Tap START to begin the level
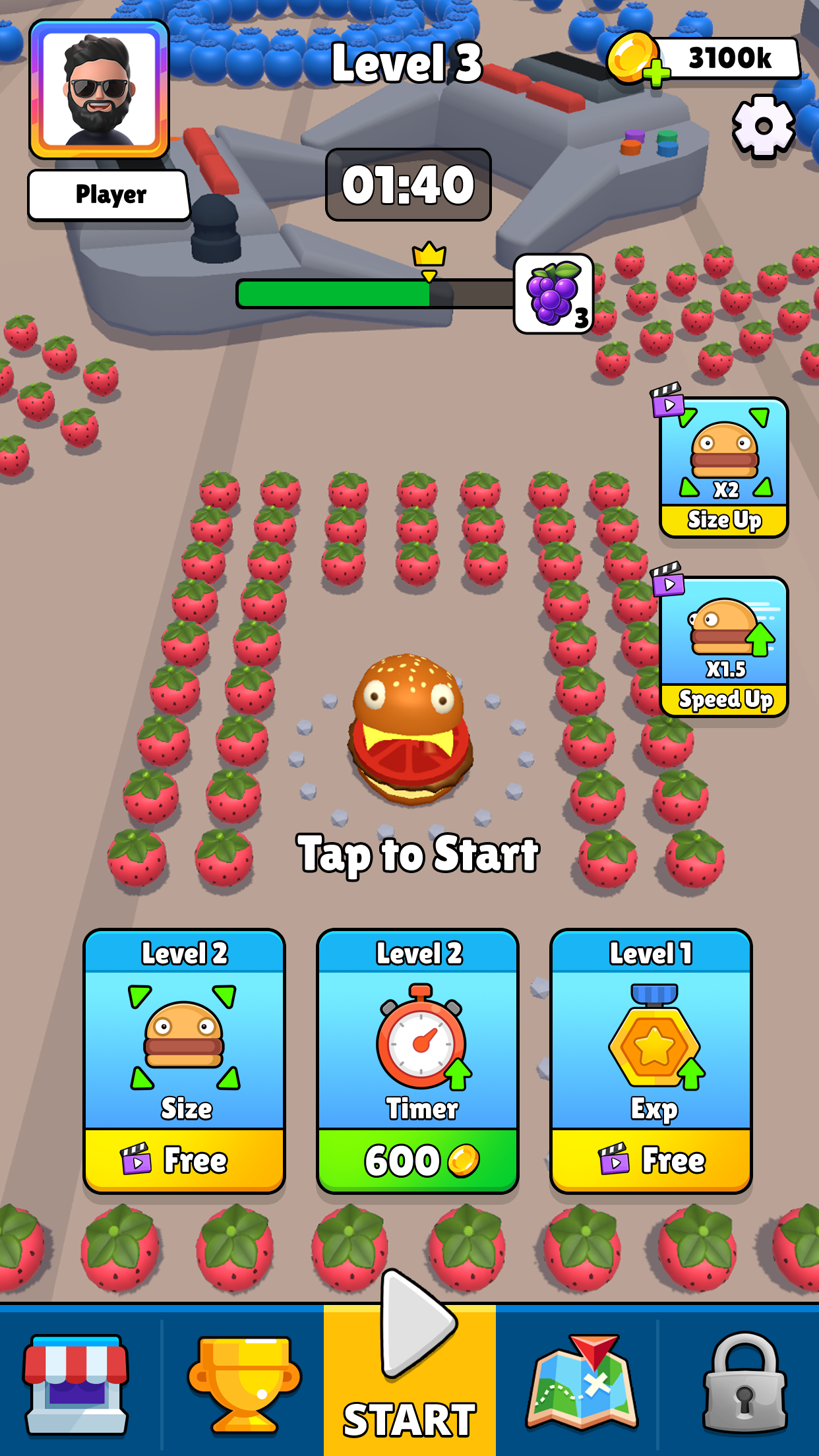The width and height of the screenshot is (819, 1456). point(409,1378)
